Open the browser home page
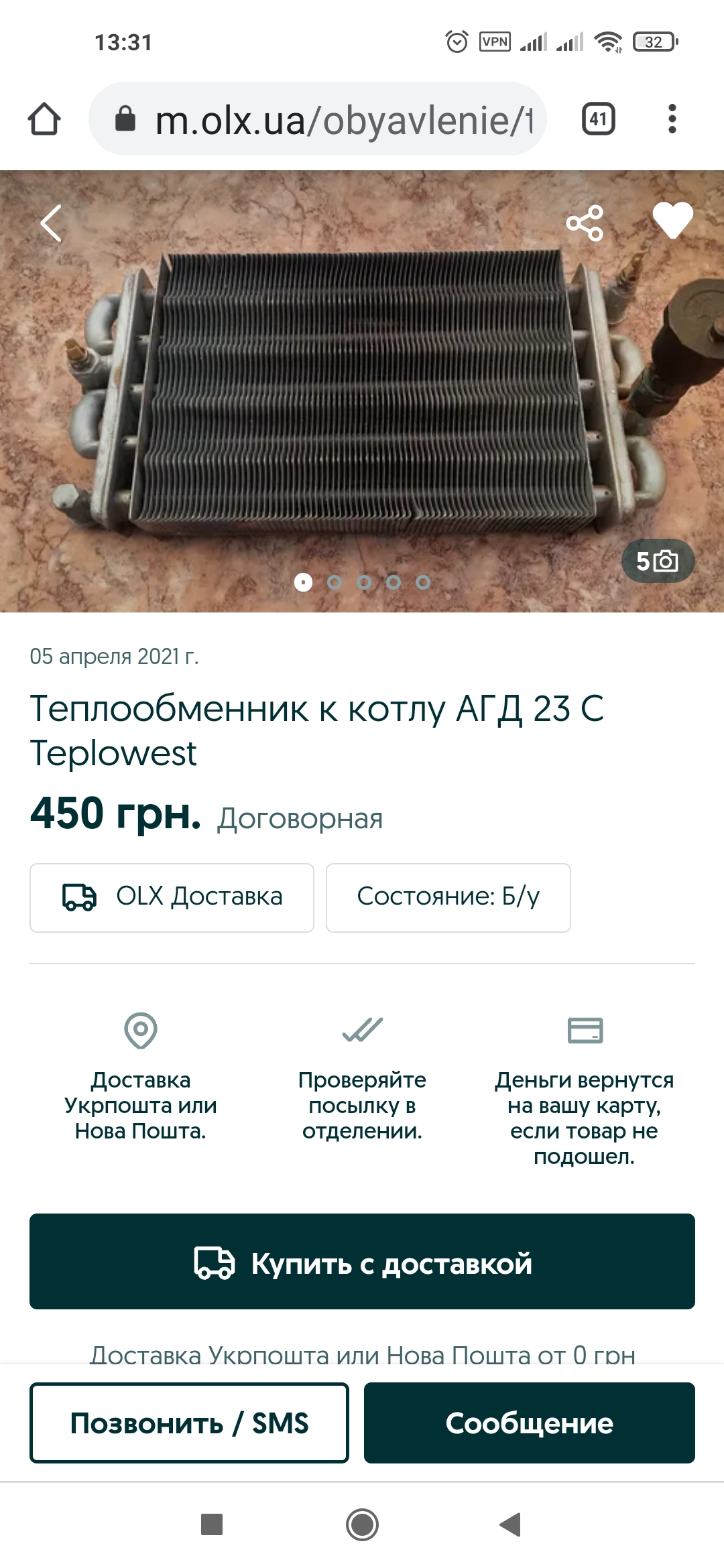The width and height of the screenshot is (724, 1568). [x=44, y=119]
